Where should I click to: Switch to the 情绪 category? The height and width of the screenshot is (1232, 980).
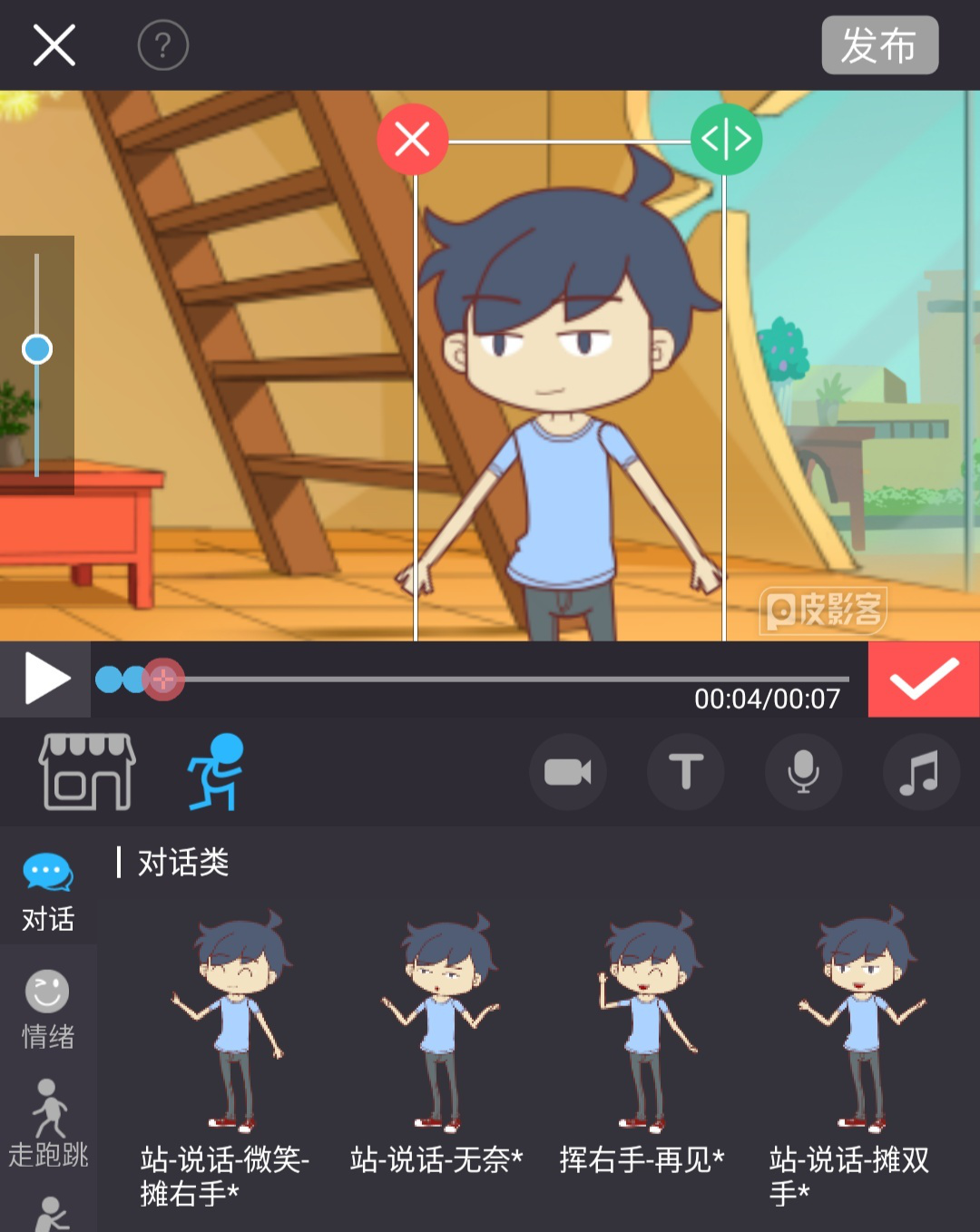tap(48, 1010)
